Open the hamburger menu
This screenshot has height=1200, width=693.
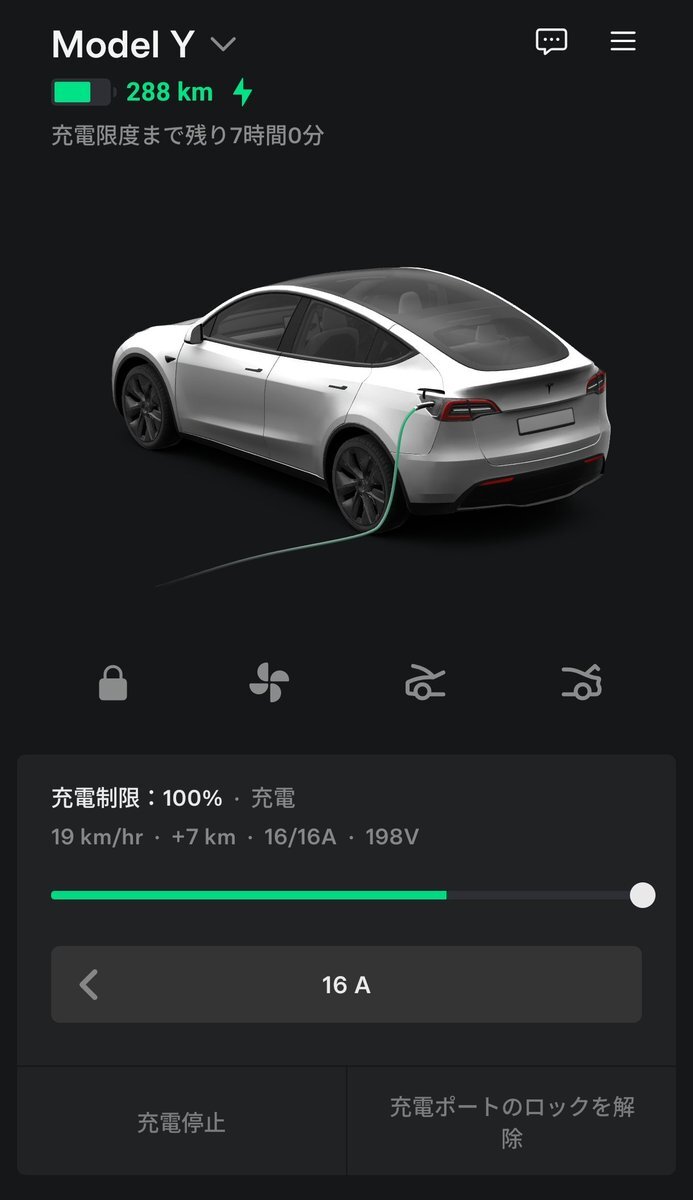(x=623, y=41)
